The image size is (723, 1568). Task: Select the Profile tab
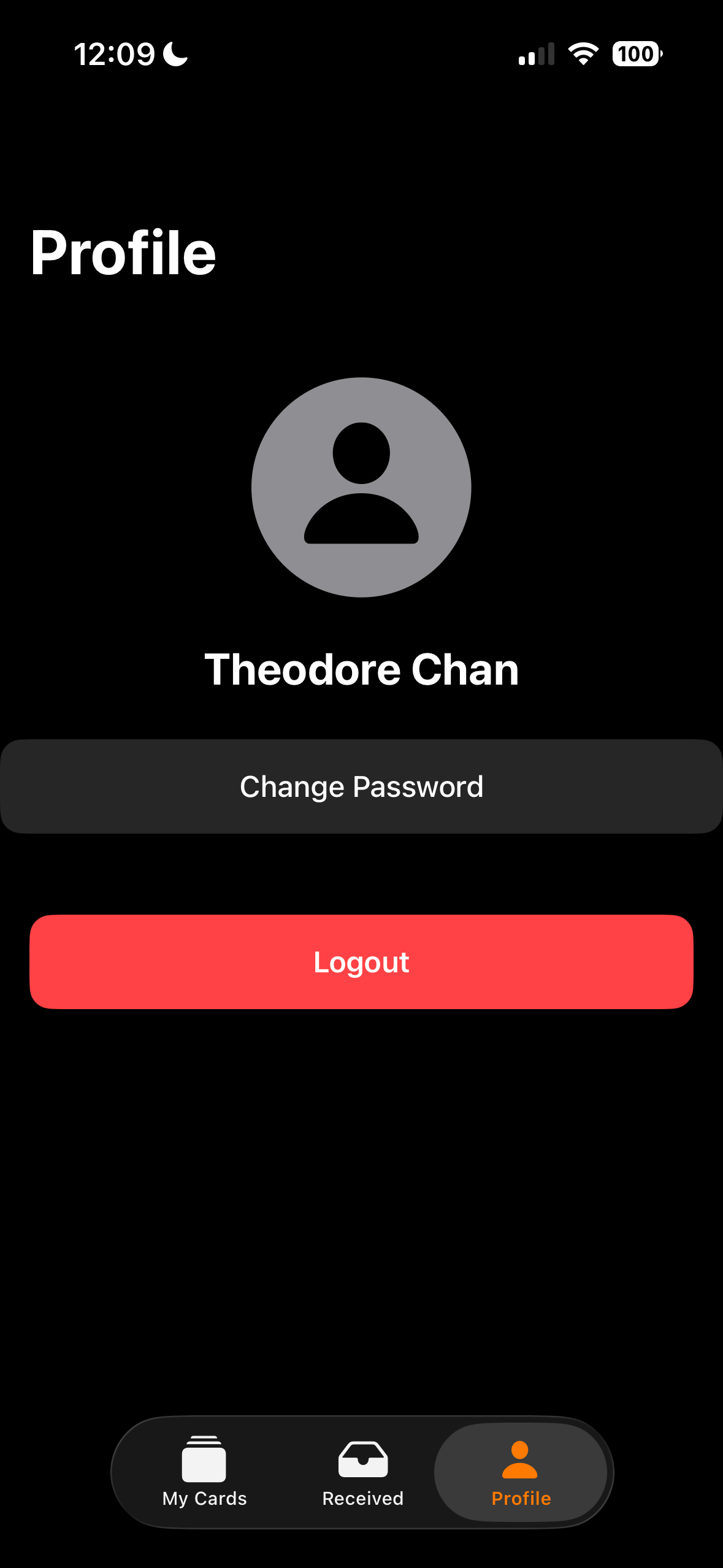tap(521, 1471)
